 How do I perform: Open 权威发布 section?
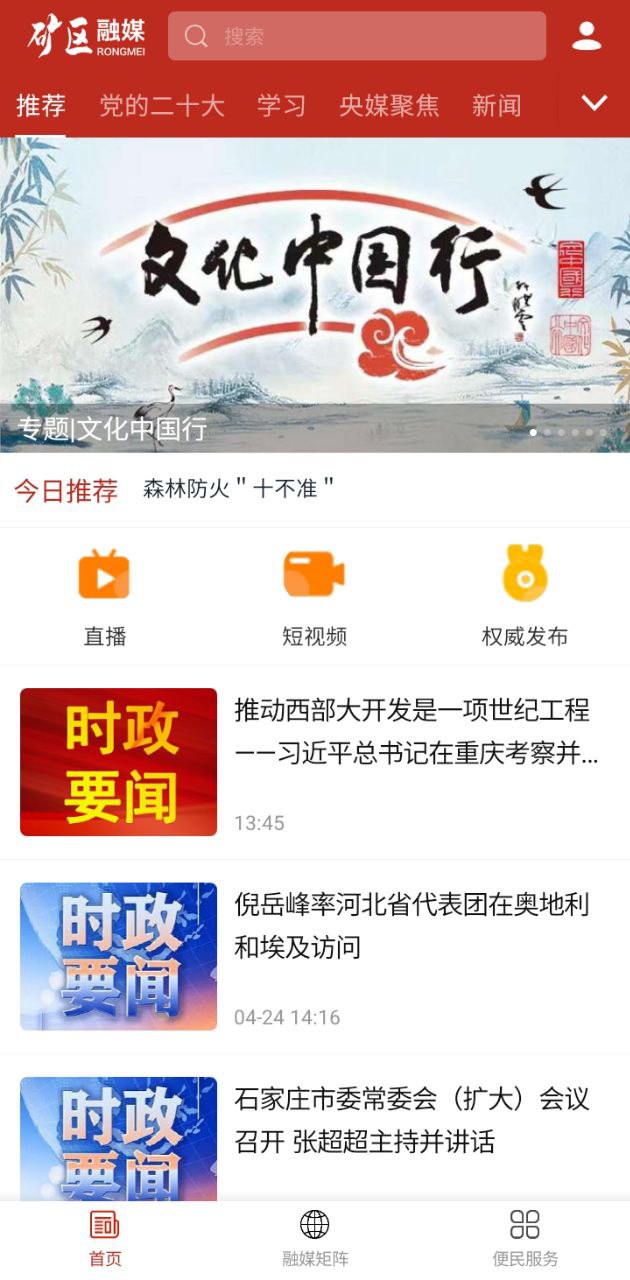524,597
